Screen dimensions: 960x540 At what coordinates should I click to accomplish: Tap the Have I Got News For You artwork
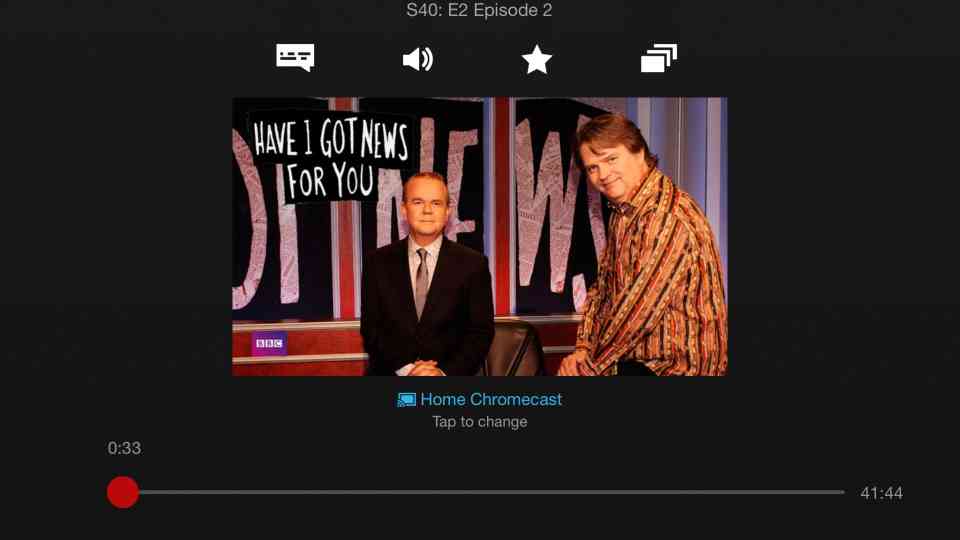pos(480,237)
